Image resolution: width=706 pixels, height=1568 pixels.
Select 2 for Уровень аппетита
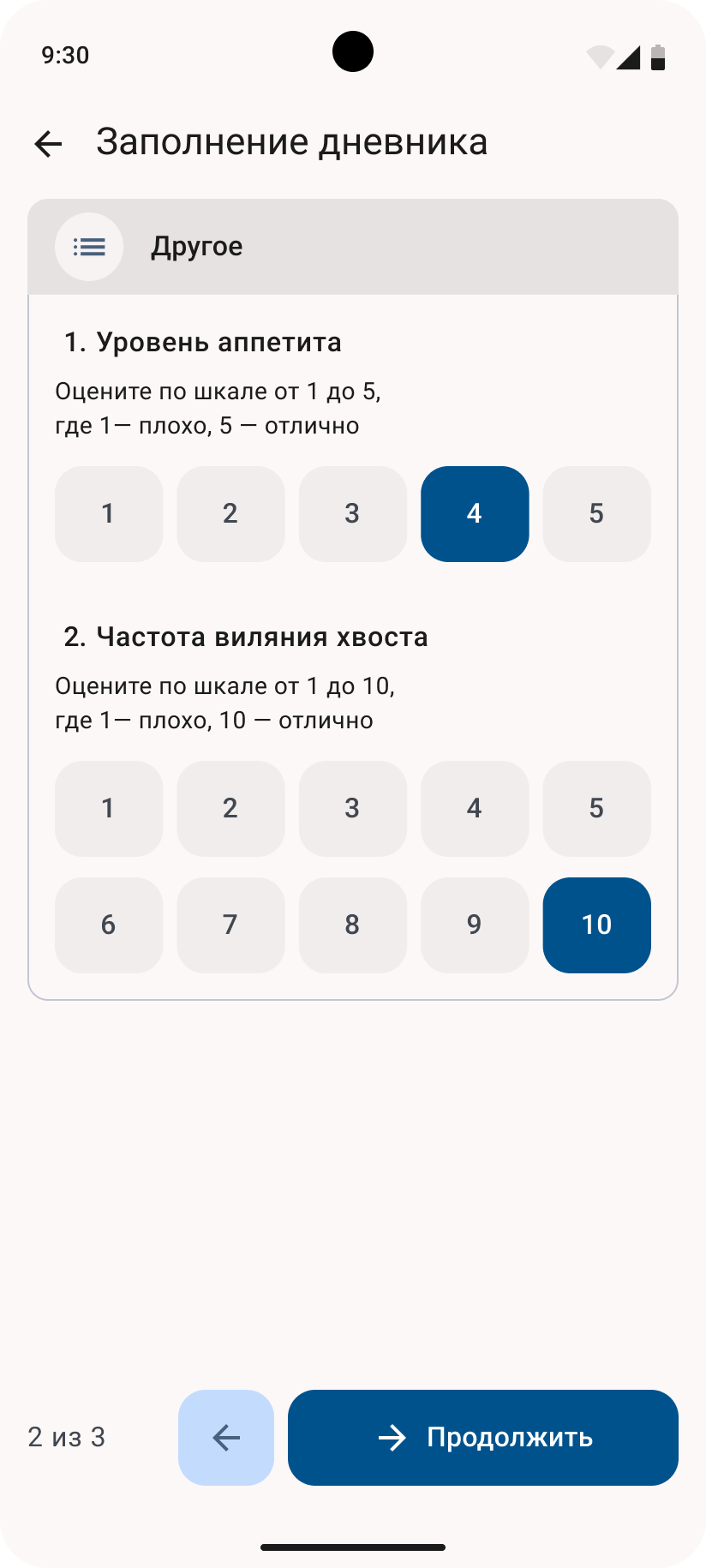click(230, 514)
